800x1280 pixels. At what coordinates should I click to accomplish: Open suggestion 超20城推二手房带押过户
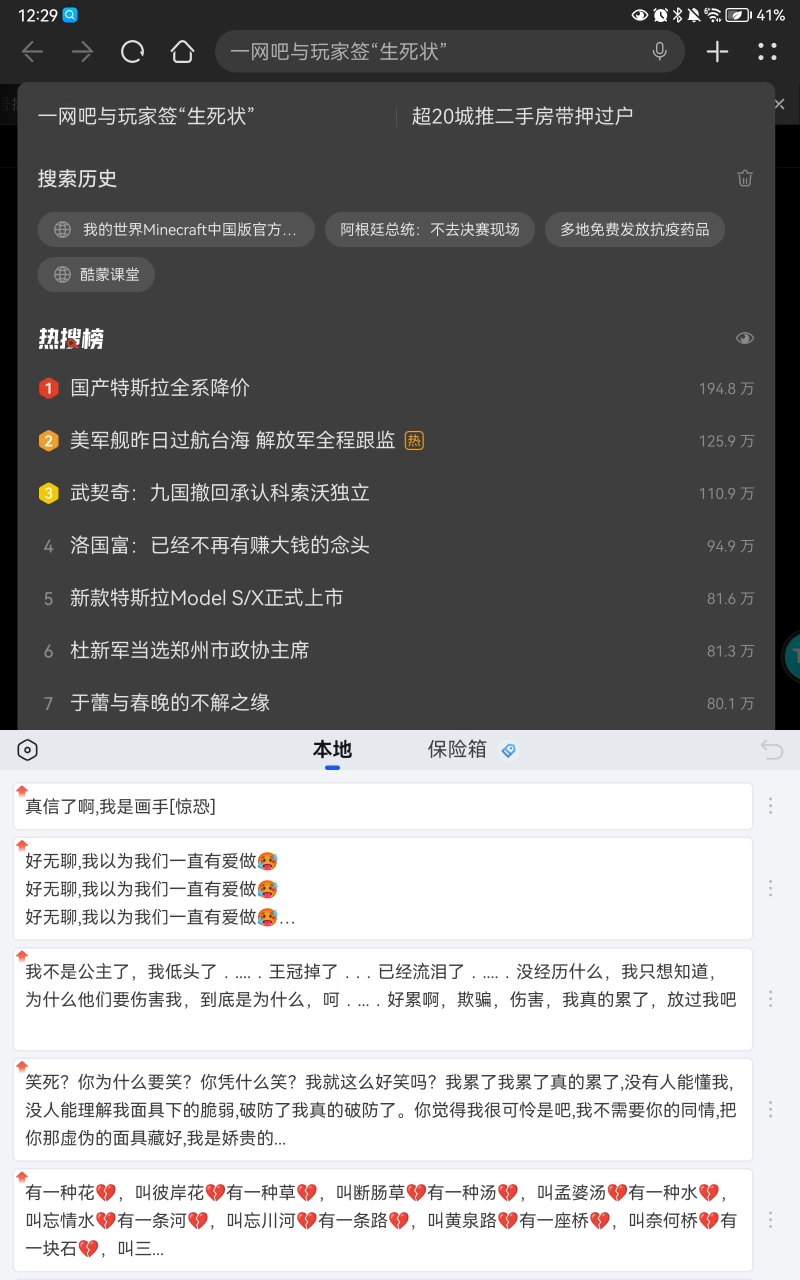pyautogui.click(x=522, y=116)
